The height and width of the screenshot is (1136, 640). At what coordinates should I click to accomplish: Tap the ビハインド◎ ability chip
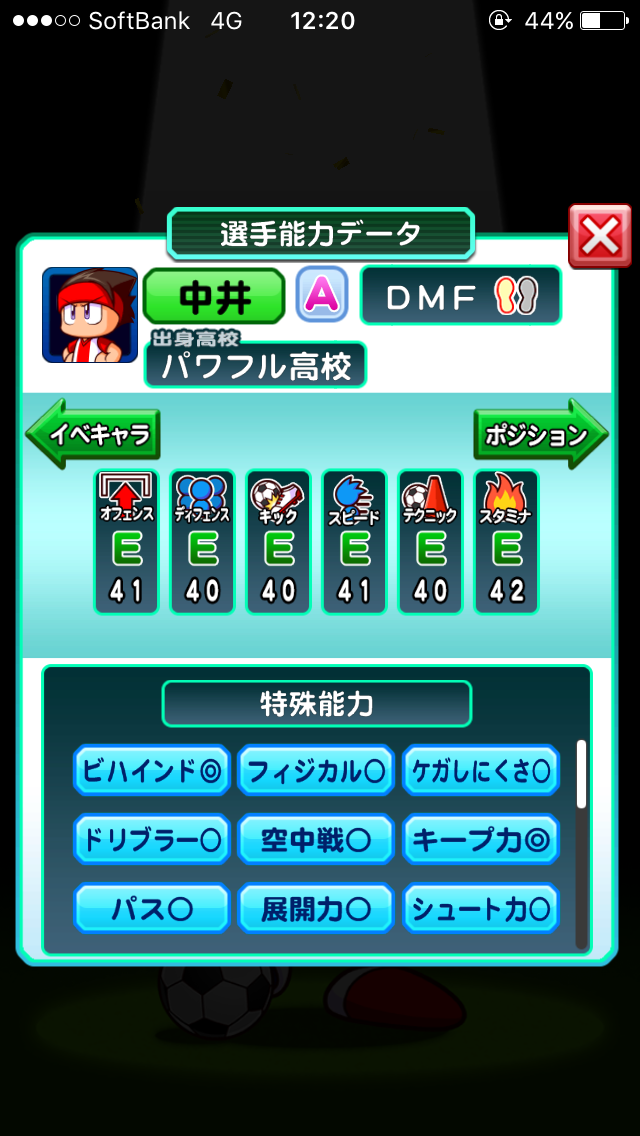point(152,771)
